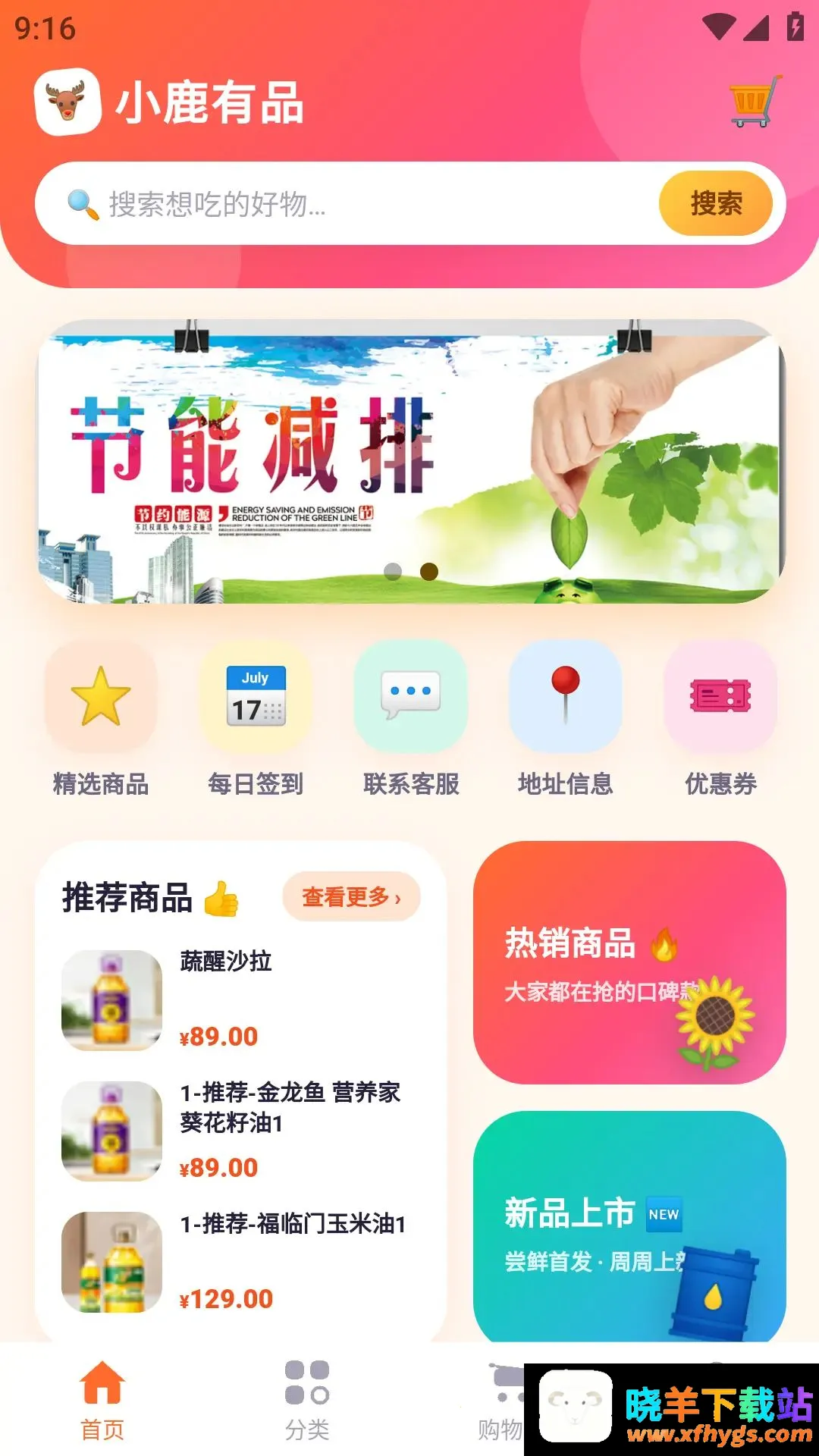The height and width of the screenshot is (1456, 819).
Task: Open the 新品上市 card
Action: pyautogui.click(x=629, y=1226)
